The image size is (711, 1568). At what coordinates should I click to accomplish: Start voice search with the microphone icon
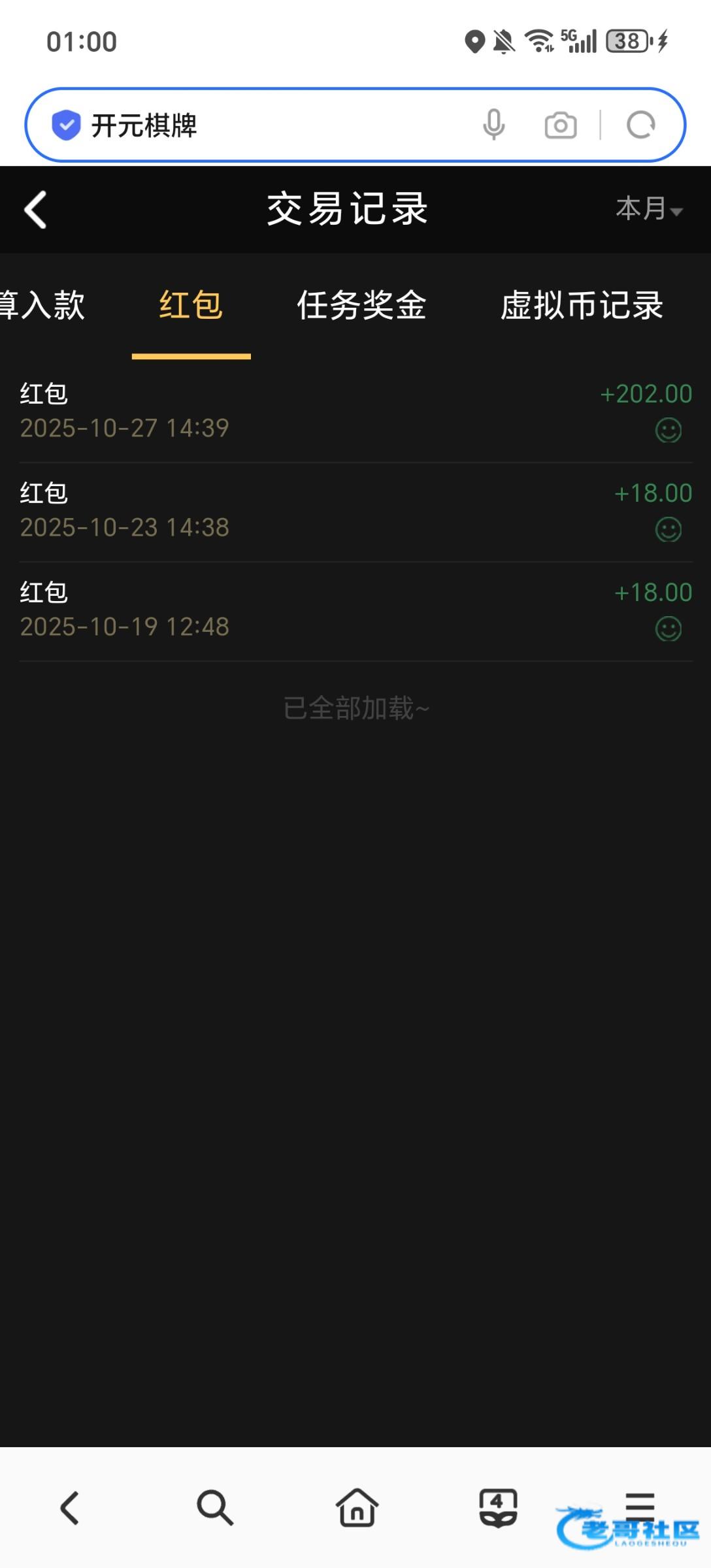(494, 125)
